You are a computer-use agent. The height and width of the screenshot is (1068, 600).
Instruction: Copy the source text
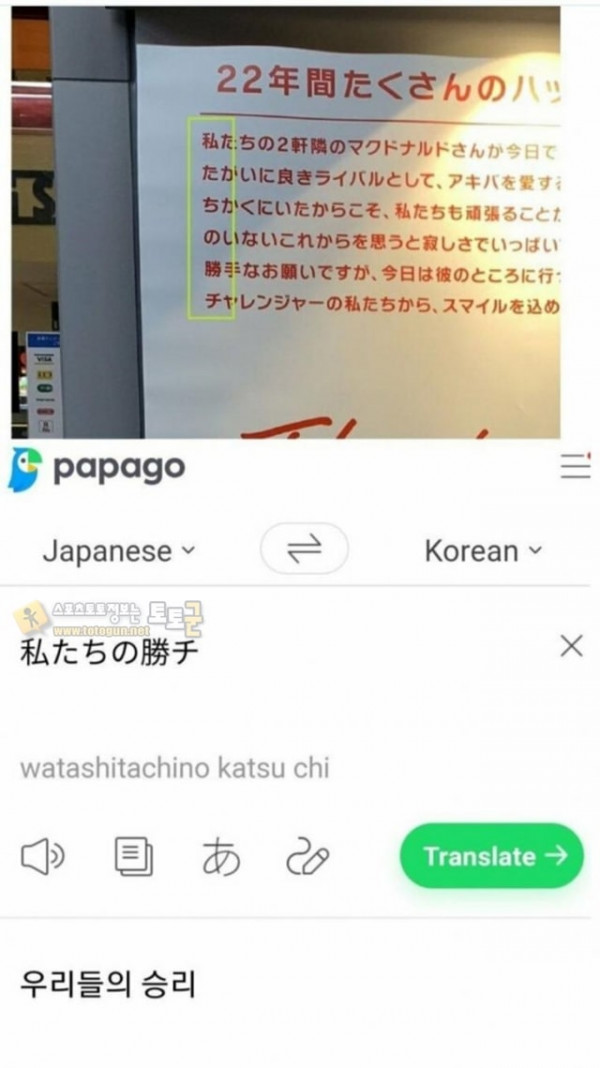pos(133,856)
